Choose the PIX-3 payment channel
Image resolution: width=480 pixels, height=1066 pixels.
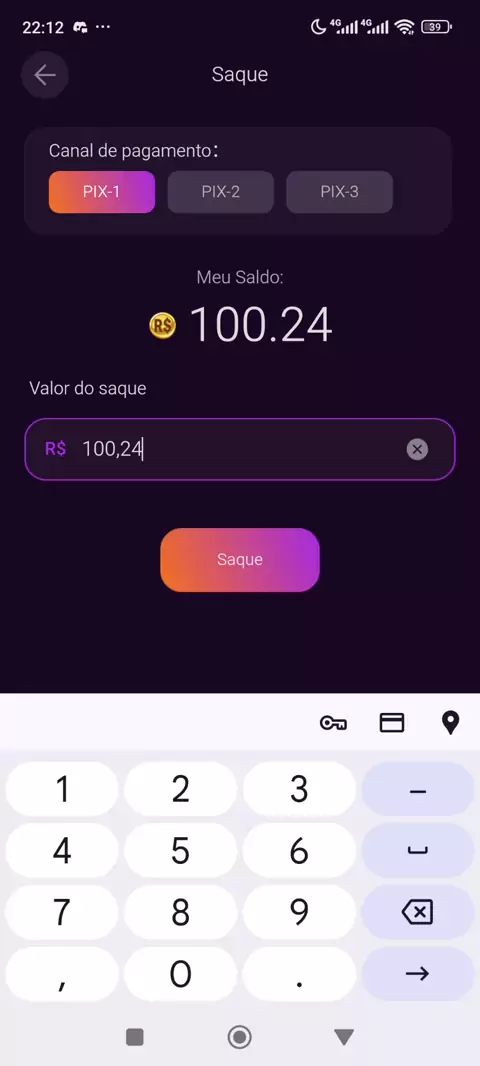pos(339,192)
